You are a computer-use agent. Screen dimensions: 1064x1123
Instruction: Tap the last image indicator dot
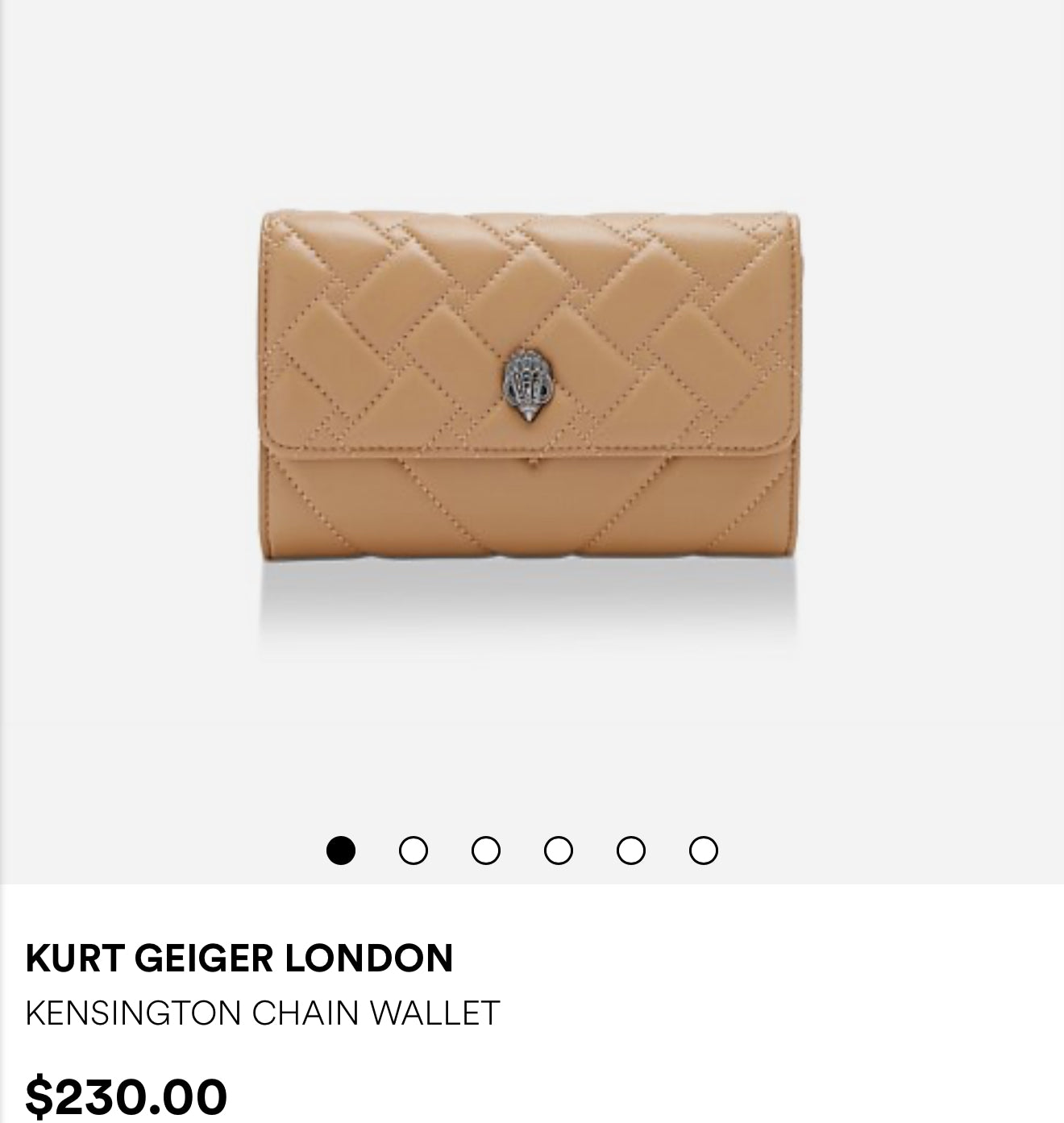point(704,851)
